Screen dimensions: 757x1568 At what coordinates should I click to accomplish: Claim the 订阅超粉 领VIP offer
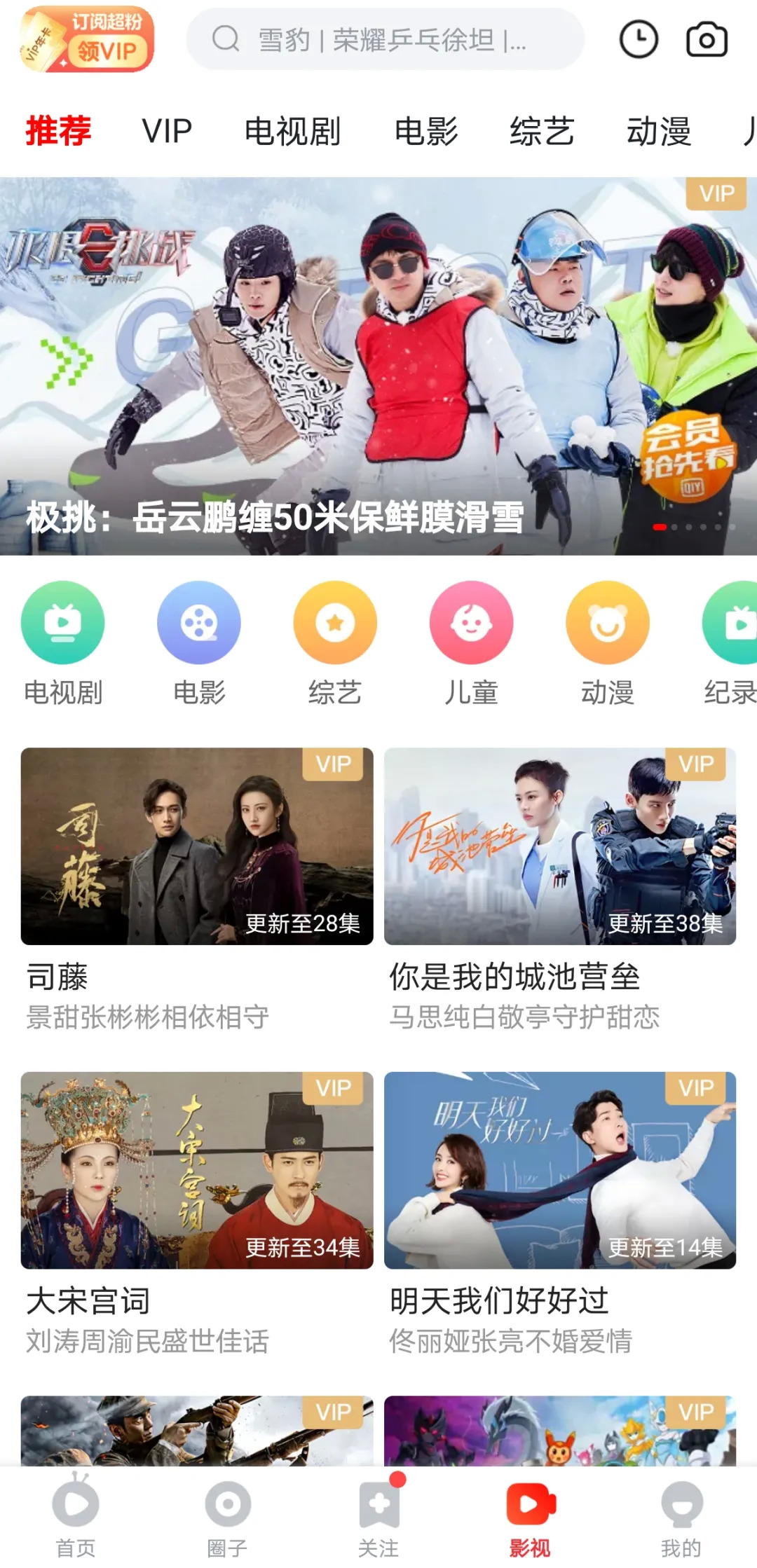pyautogui.click(x=87, y=39)
